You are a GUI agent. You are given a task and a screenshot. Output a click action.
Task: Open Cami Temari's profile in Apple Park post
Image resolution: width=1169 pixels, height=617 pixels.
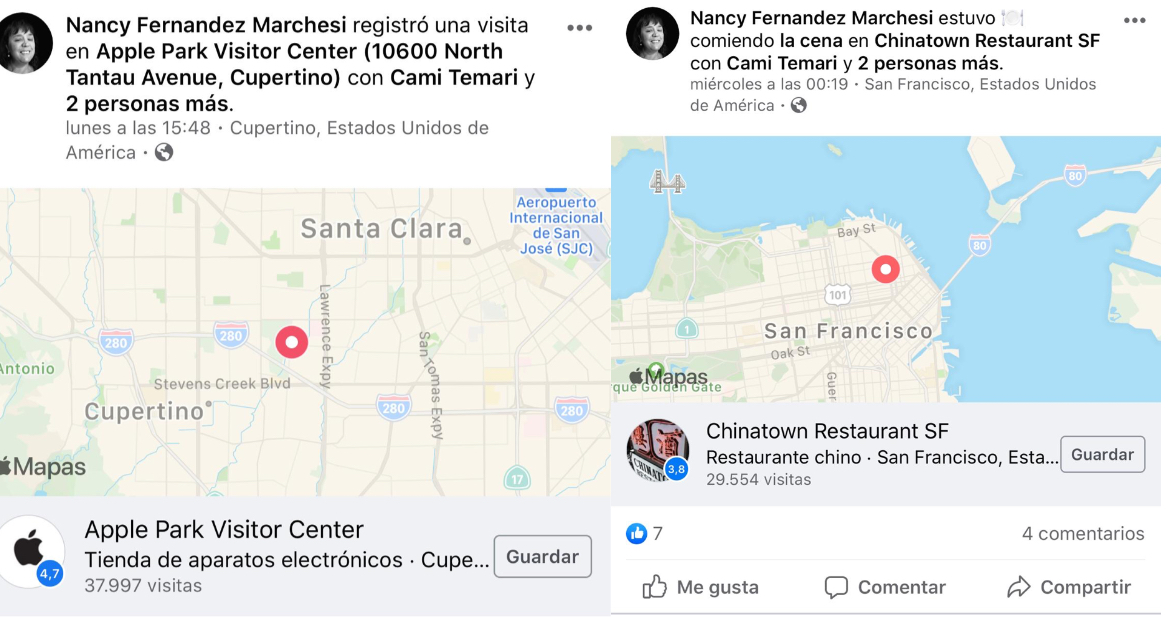[x=454, y=77]
